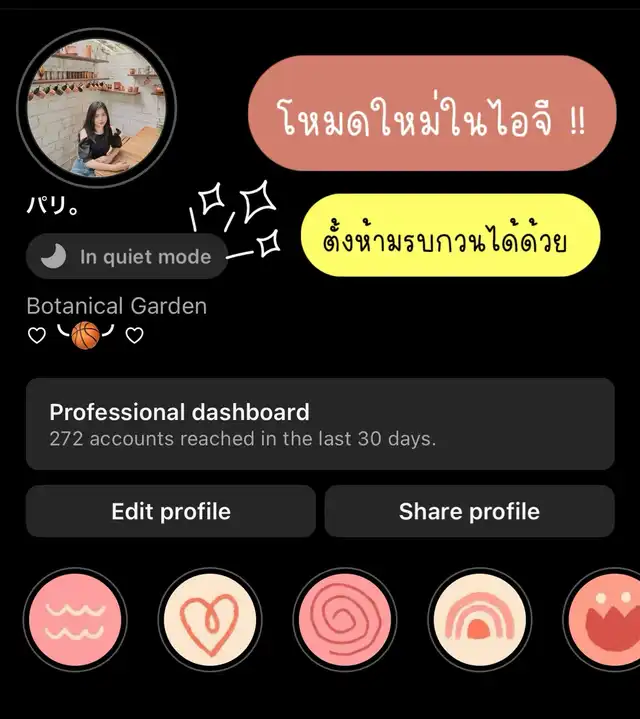Open the wavy lines story highlight

(x=76, y=621)
